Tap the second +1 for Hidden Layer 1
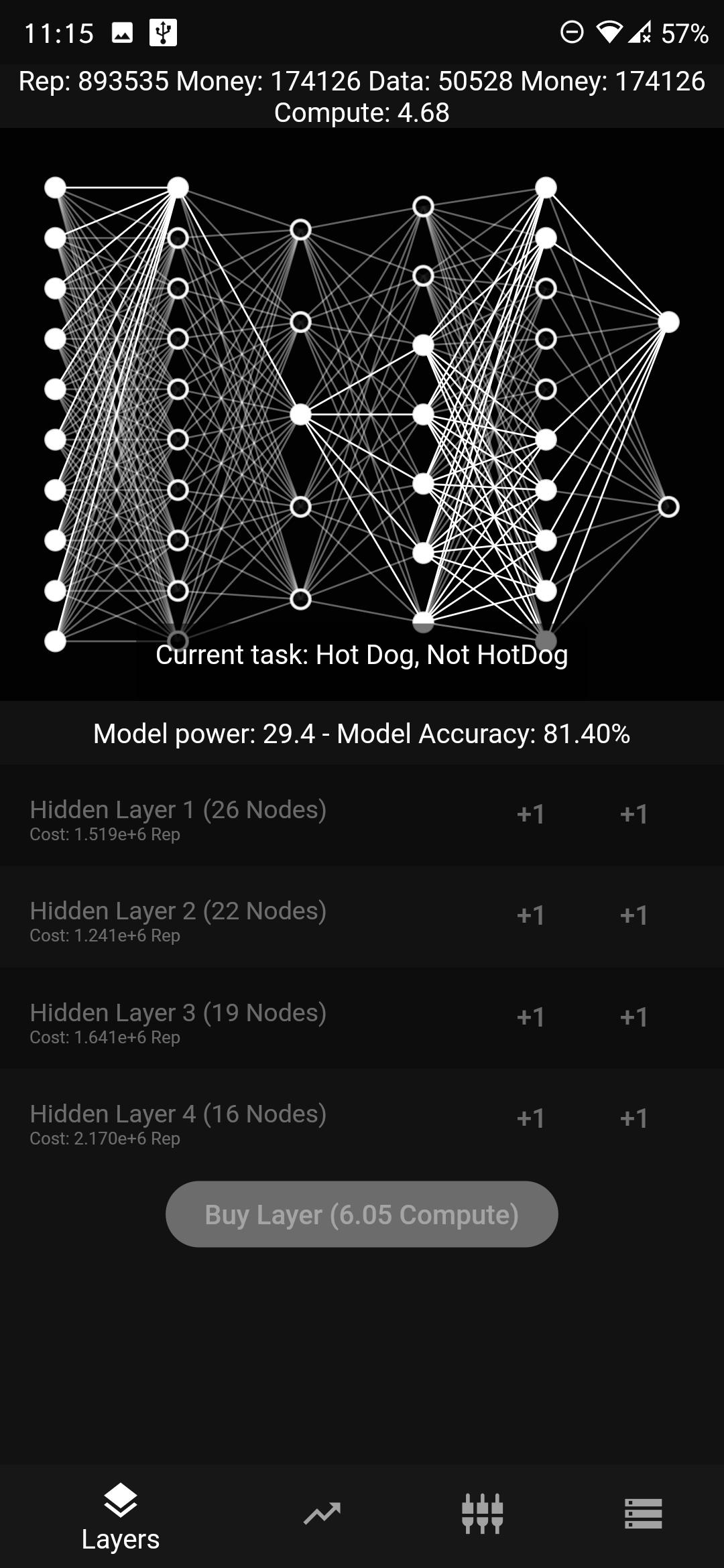Image resolution: width=724 pixels, height=1568 pixels. pos(633,814)
